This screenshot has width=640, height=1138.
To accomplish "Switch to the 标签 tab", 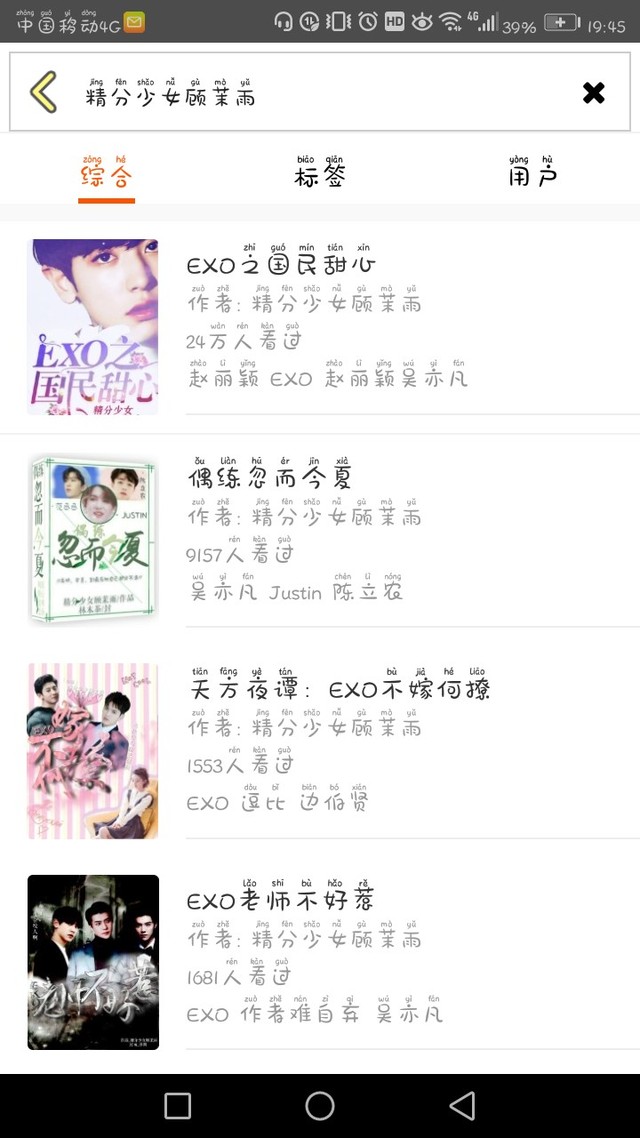I will pos(319,172).
